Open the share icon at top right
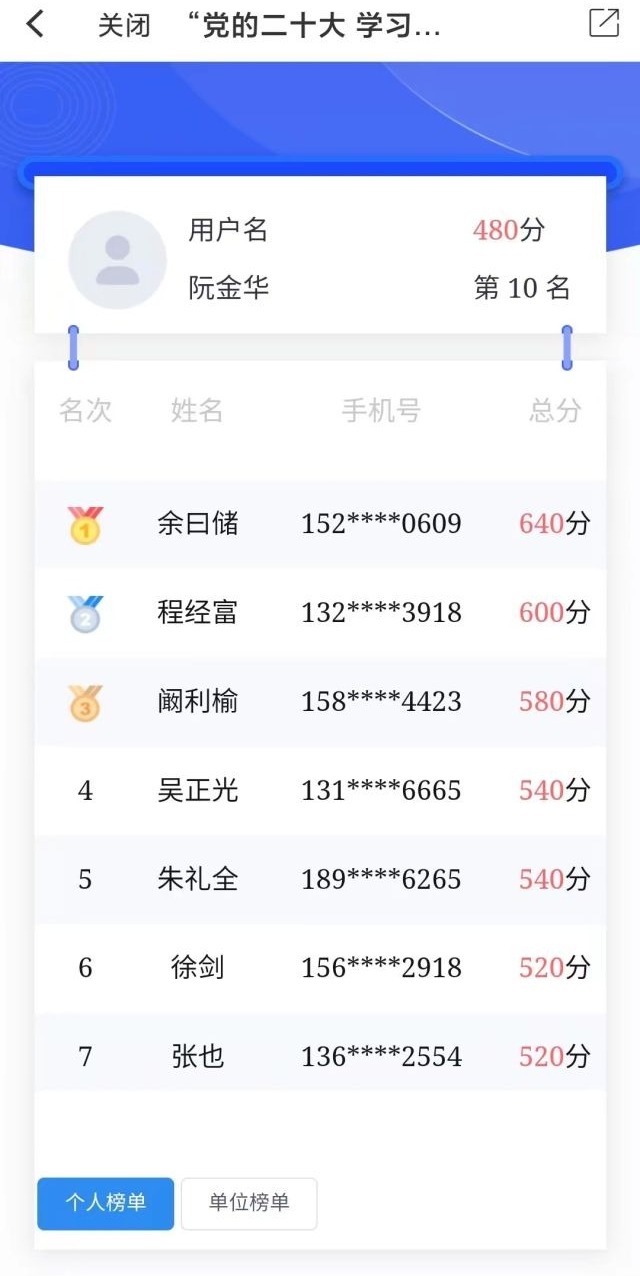Viewport: 640px width, 1276px height. pos(604,23)
